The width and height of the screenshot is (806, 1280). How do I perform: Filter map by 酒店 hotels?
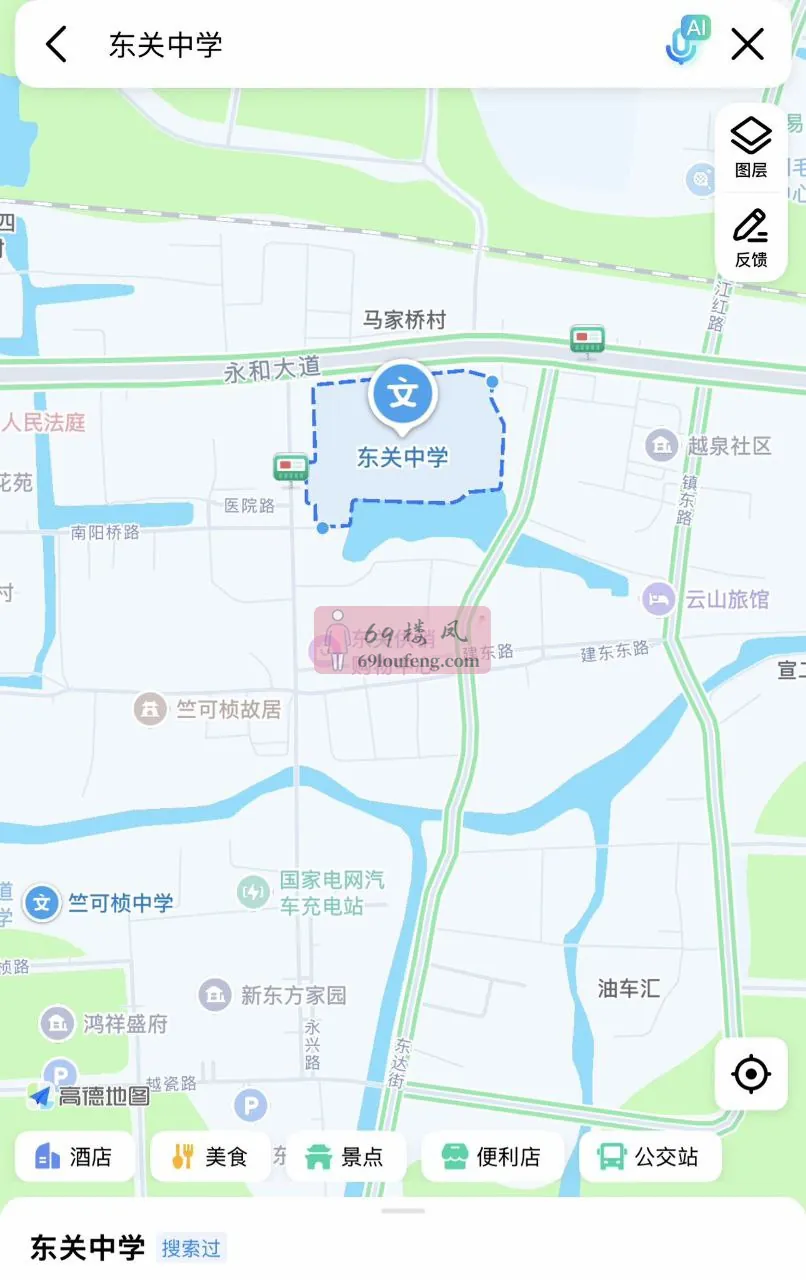tap(74, 1156)
